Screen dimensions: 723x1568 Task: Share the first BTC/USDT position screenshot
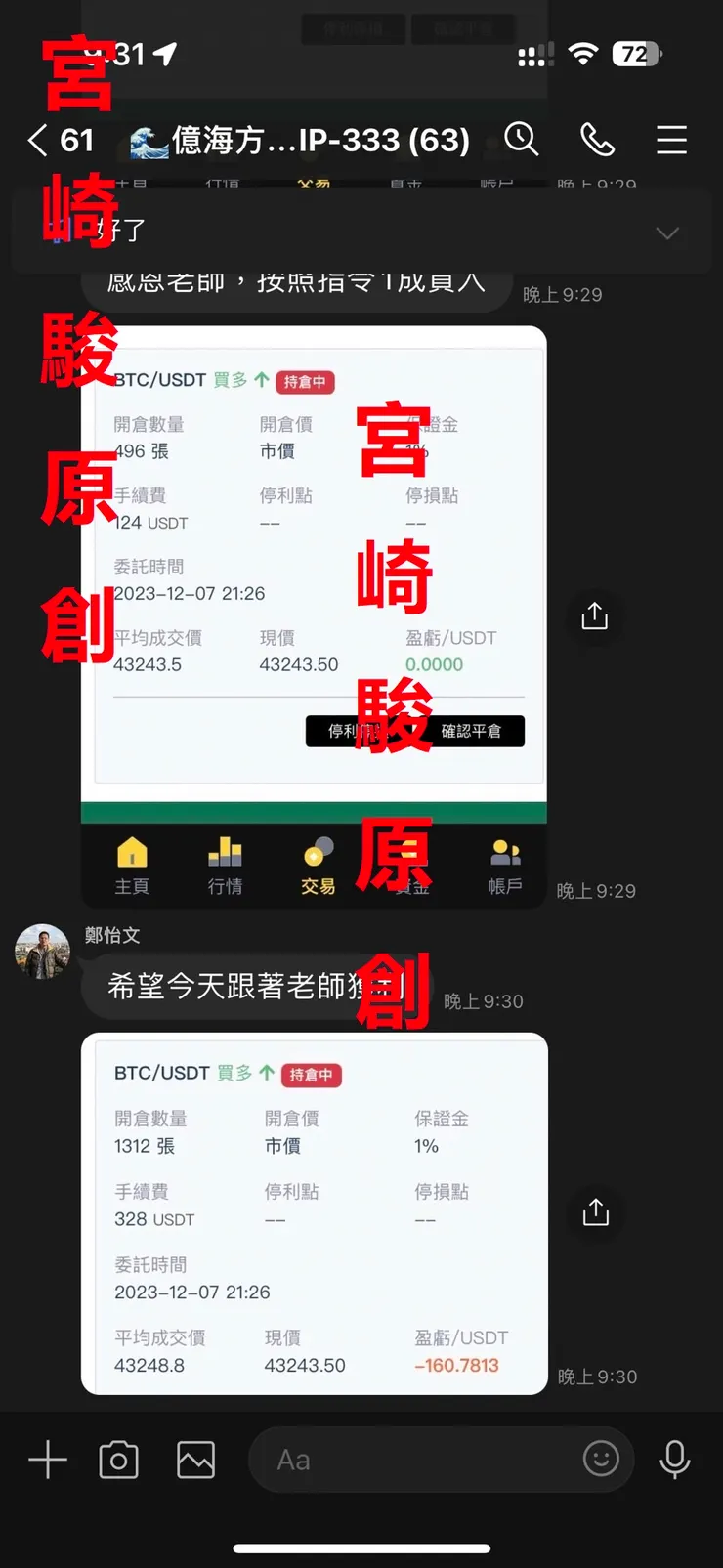(x=595, y=617)
